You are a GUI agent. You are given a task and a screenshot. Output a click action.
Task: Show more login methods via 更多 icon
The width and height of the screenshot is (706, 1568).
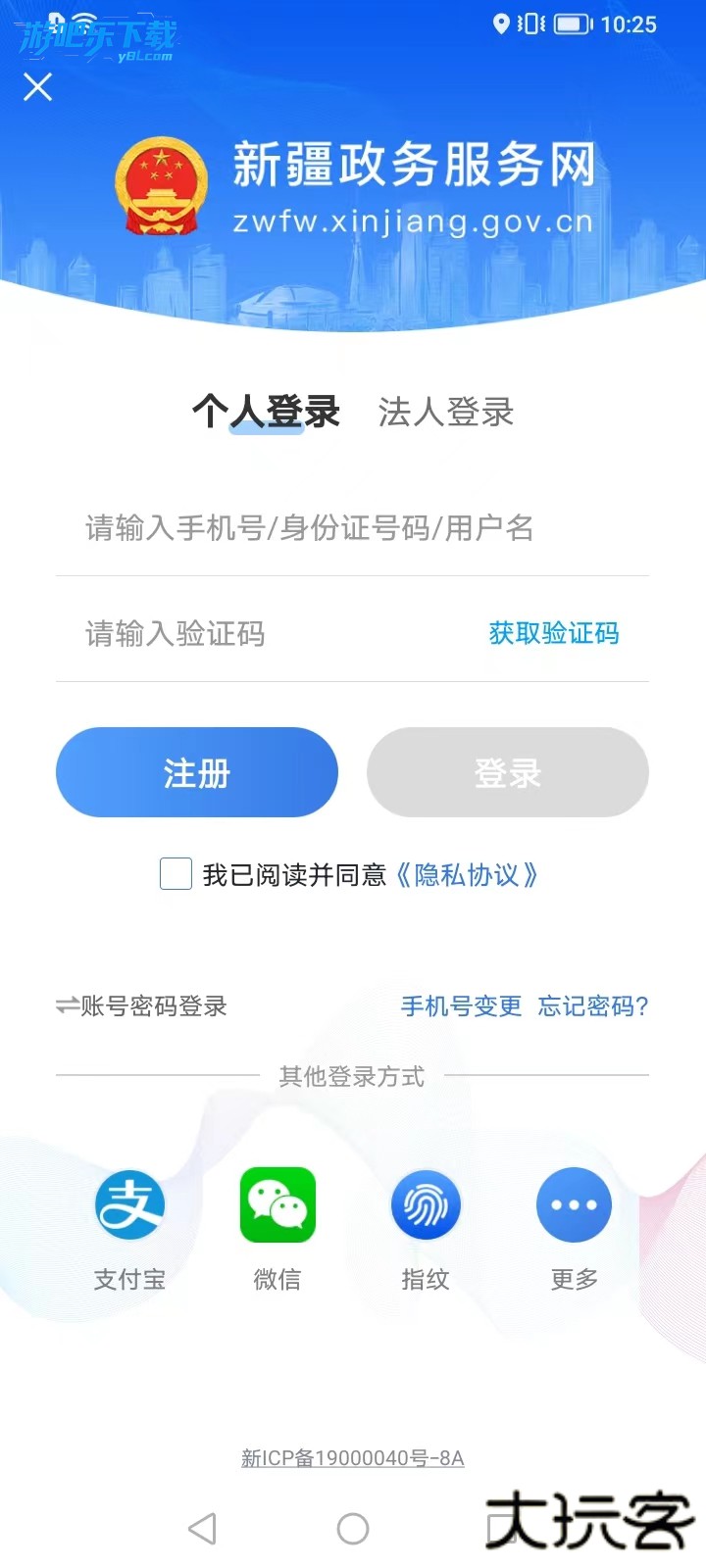click(573, 1204)
